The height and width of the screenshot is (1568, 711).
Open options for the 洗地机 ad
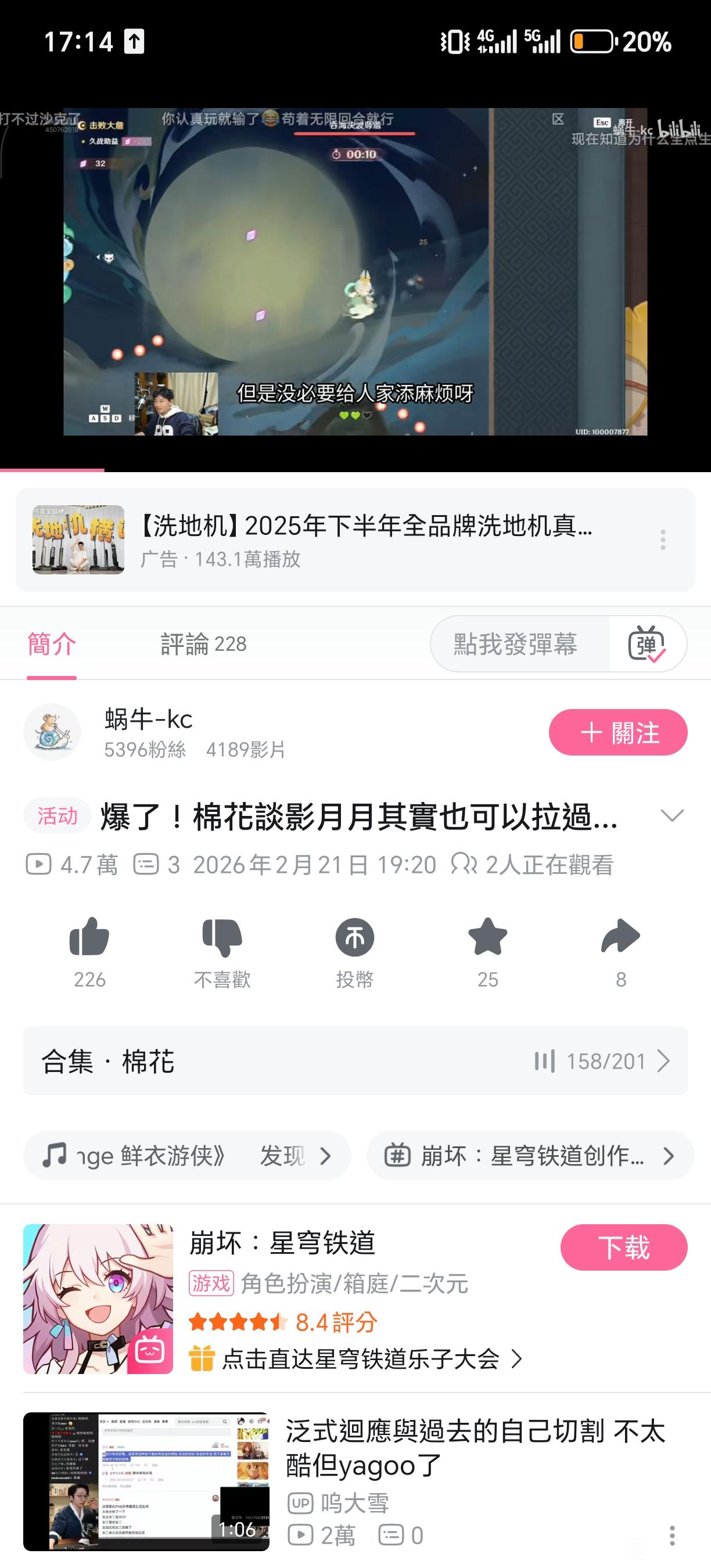pos(663,540)
